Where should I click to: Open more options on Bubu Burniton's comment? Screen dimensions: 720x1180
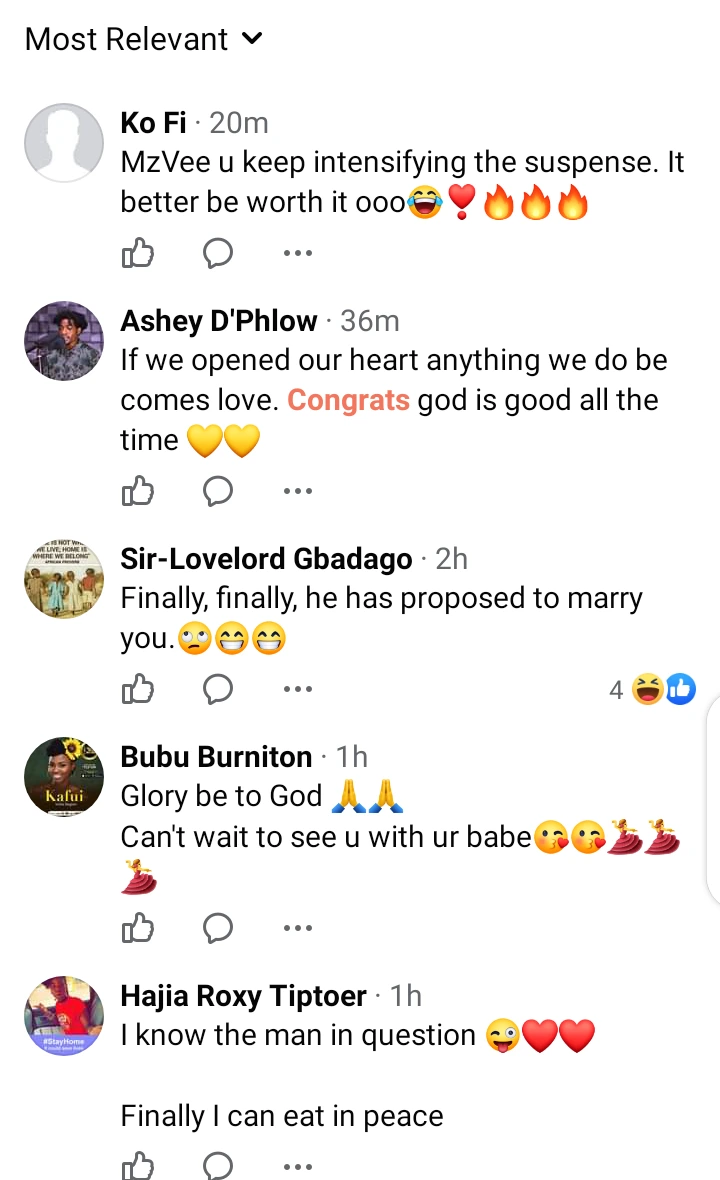tap(297, 928)
